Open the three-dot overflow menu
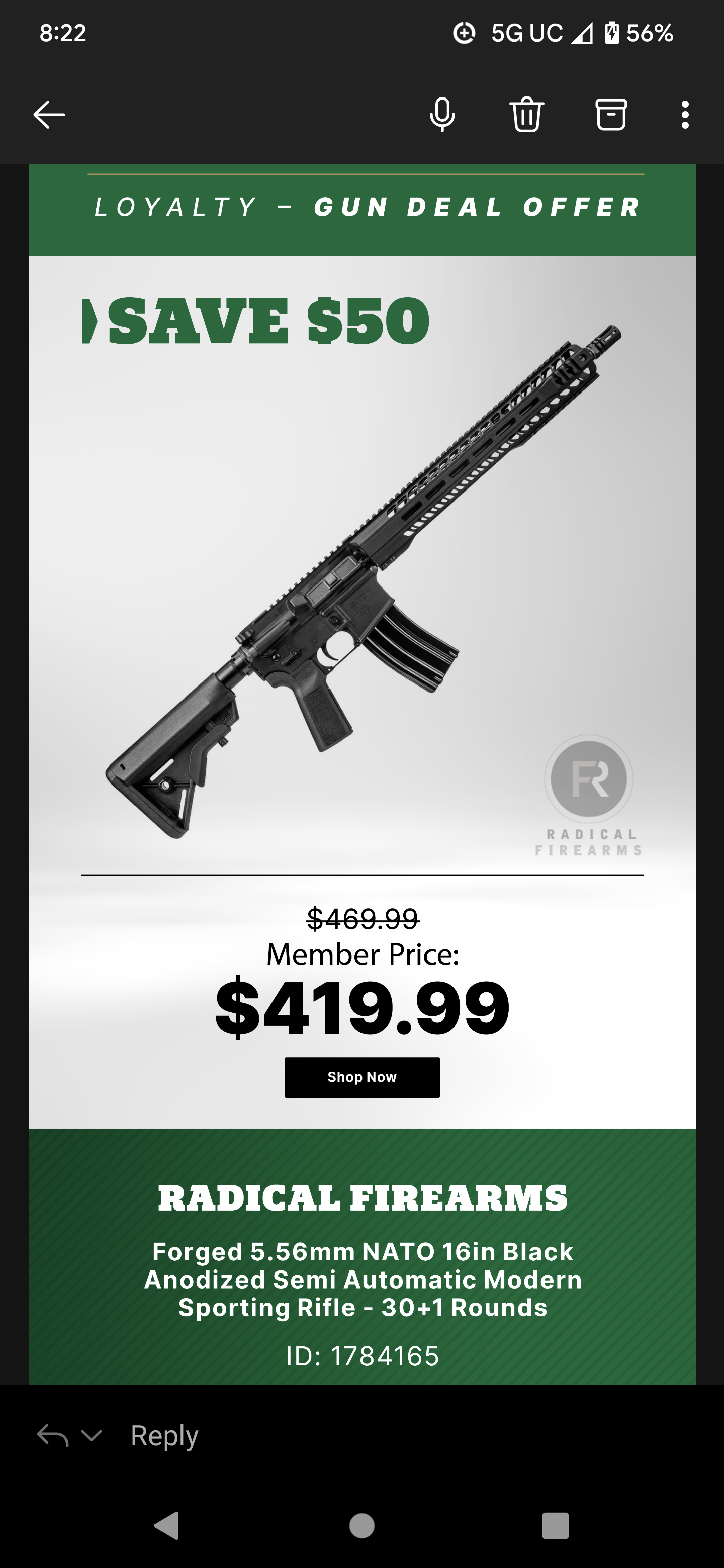 tap(685, 115)
